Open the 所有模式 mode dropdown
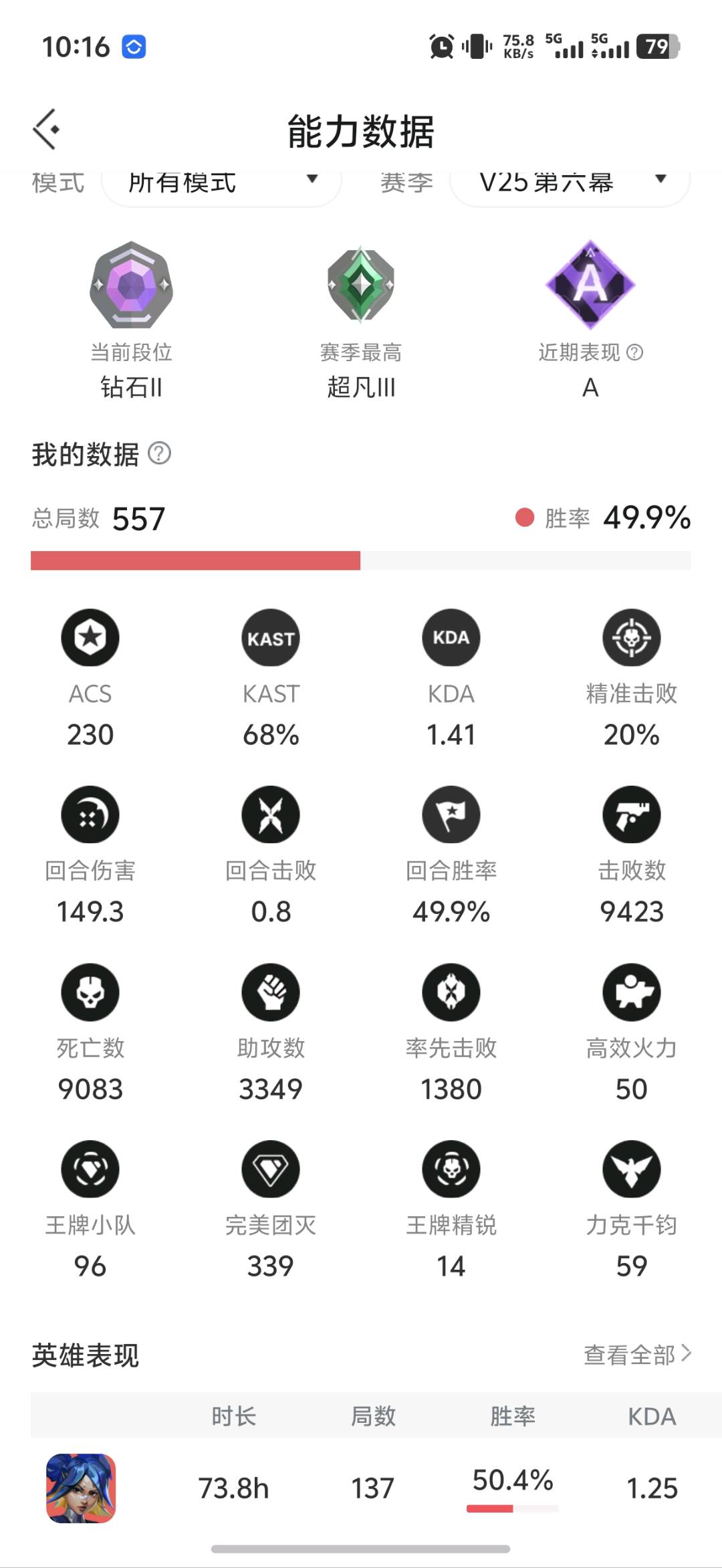 (x=221, y=182)
